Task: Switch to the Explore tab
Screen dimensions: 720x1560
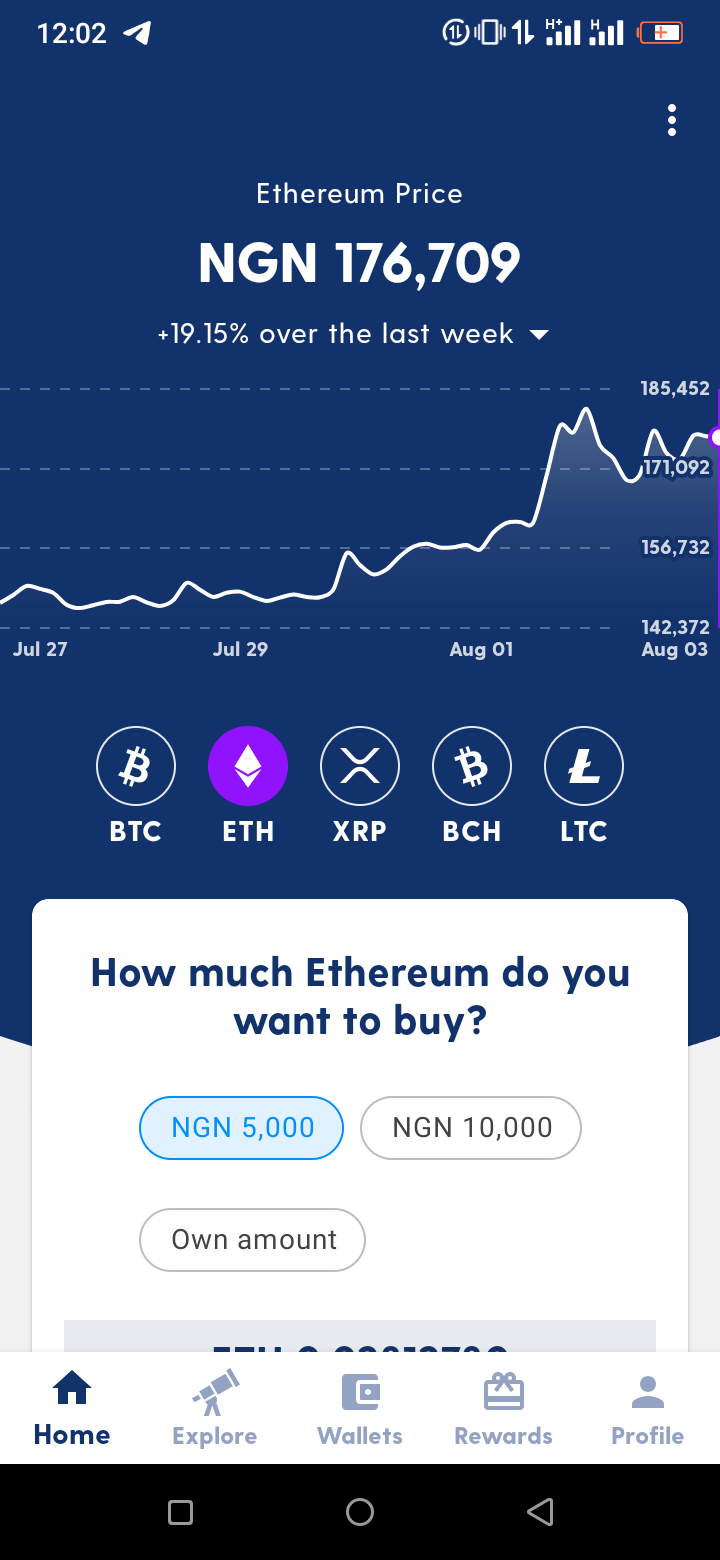Action: [215, 1409]
